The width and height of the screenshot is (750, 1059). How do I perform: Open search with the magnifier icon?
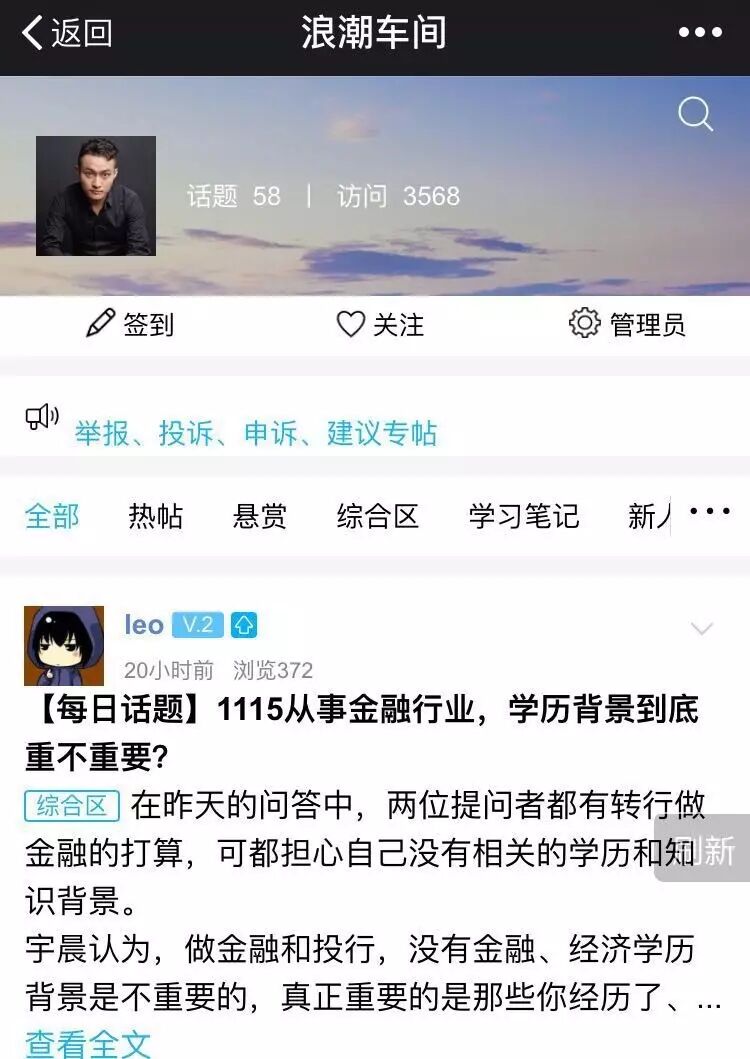coord(695,115)
